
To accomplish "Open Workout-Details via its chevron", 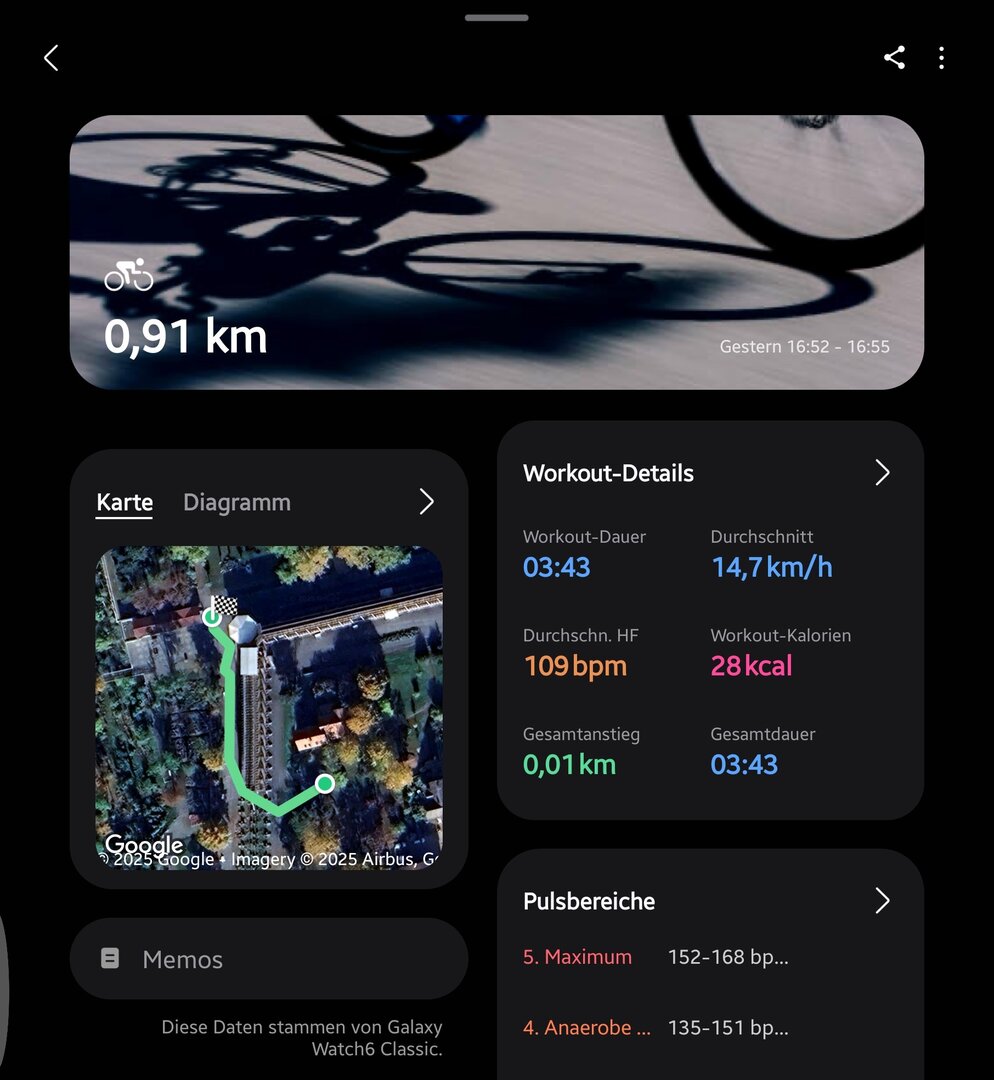I will point(882,473).
